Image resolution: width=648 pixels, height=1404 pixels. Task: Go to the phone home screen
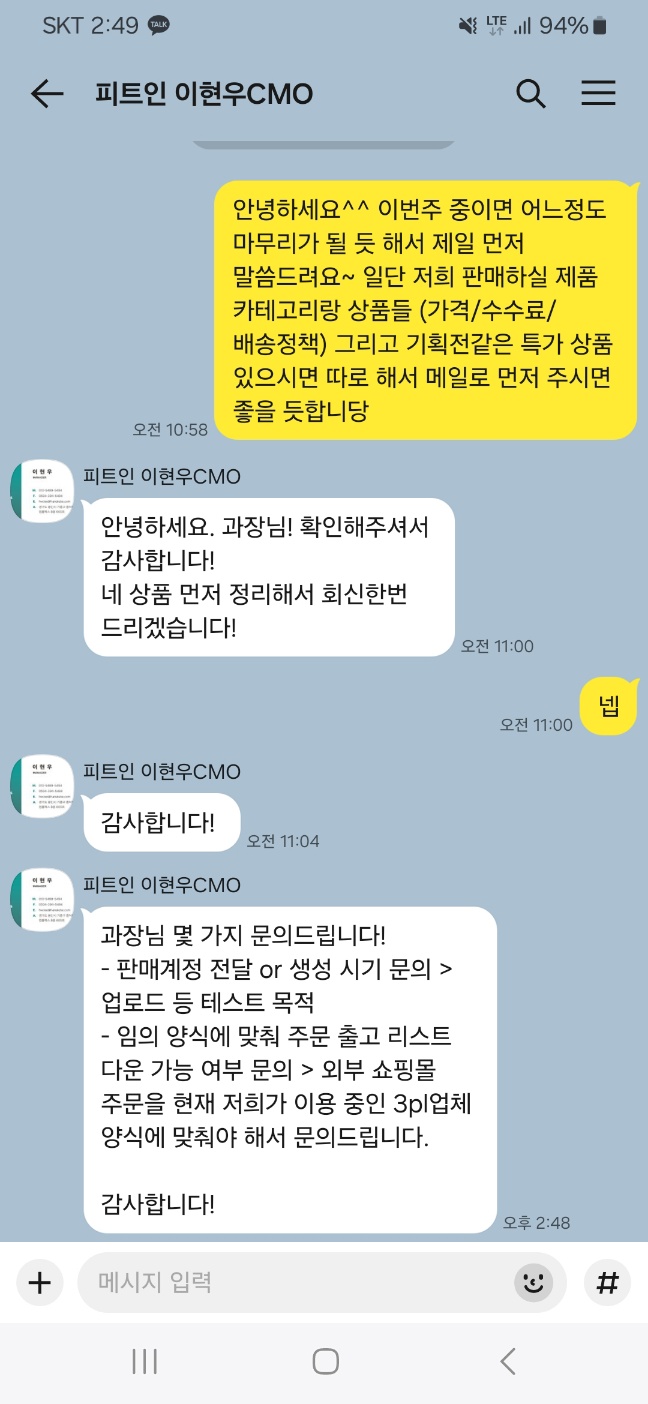(x=325, y=1361)
